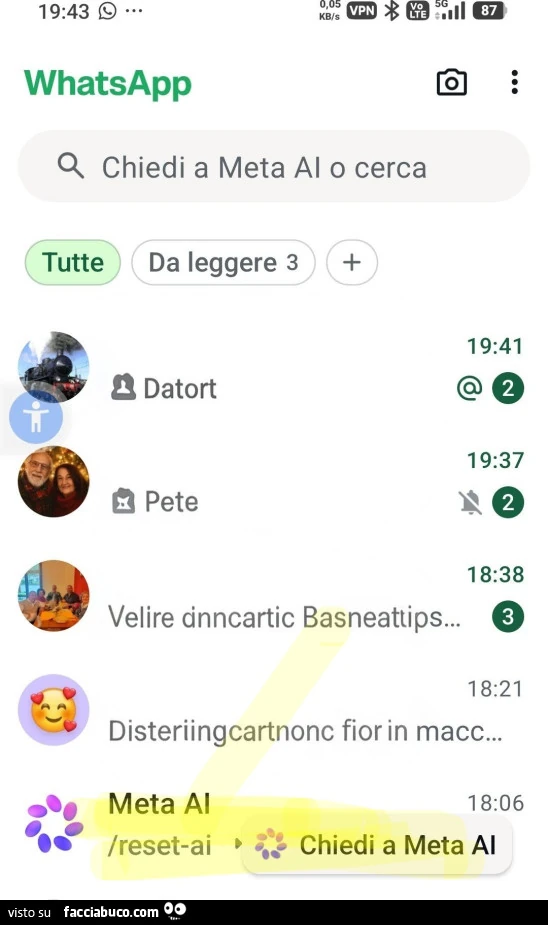This screenshot has width=548, height=925.
Task: Open the chat with the heart-emoji avatar
Action: [274, 710]
